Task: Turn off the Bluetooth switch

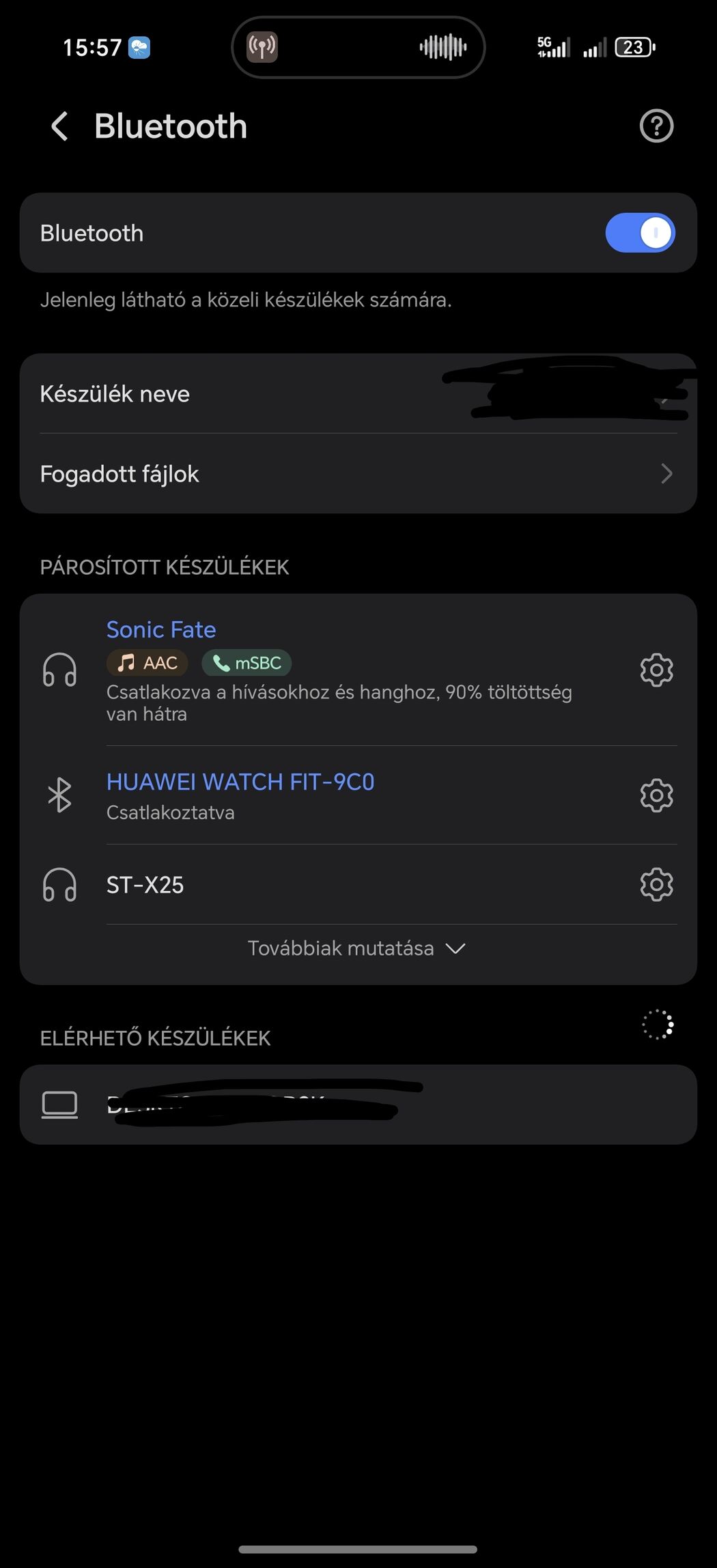Action: [x=640, y=233]
